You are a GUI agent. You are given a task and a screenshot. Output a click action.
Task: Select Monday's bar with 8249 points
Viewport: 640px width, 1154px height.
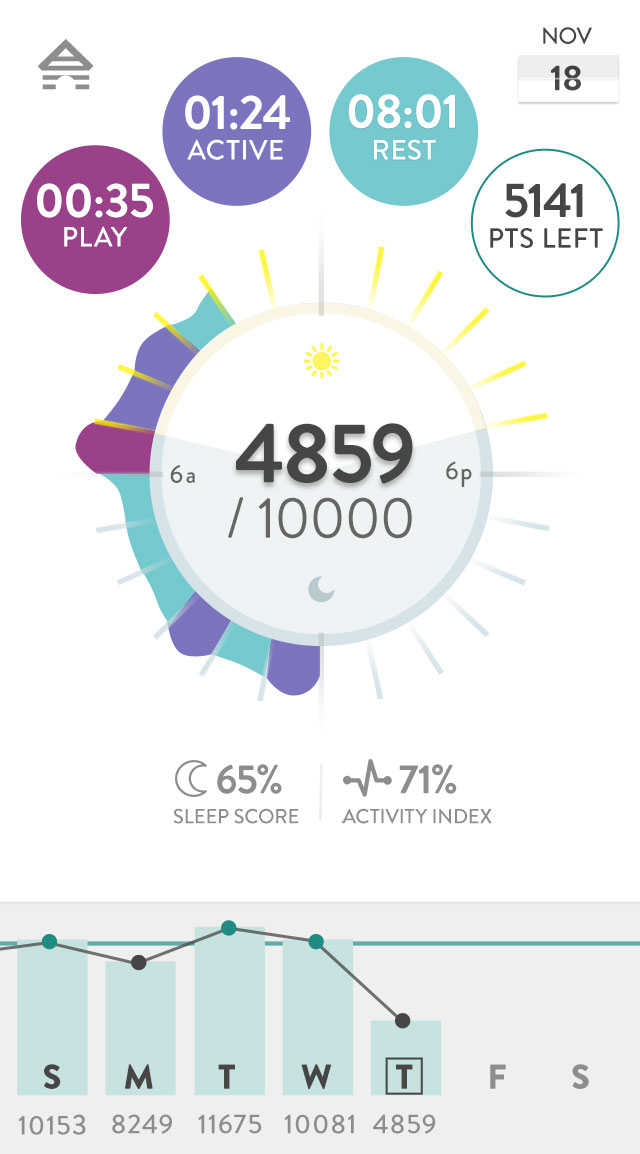[140, 1027]
